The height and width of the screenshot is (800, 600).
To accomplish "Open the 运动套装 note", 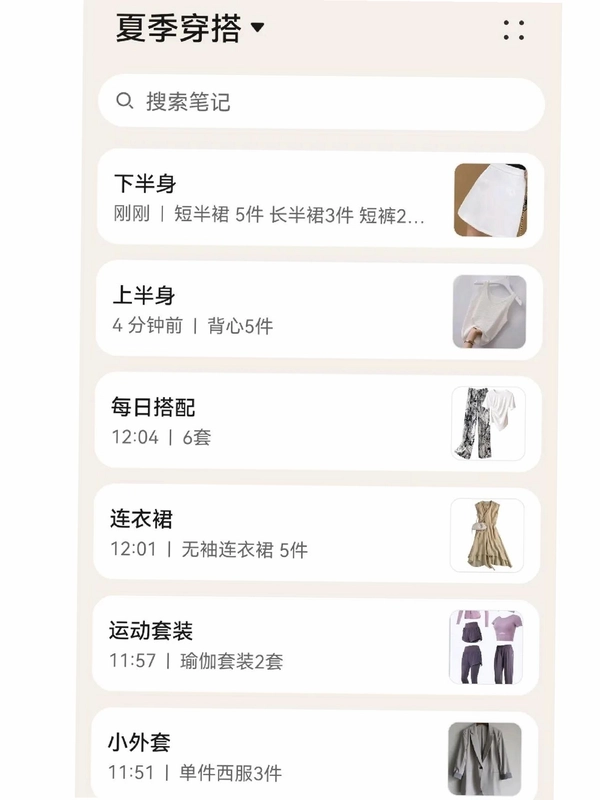I will (x=315, y=647).
